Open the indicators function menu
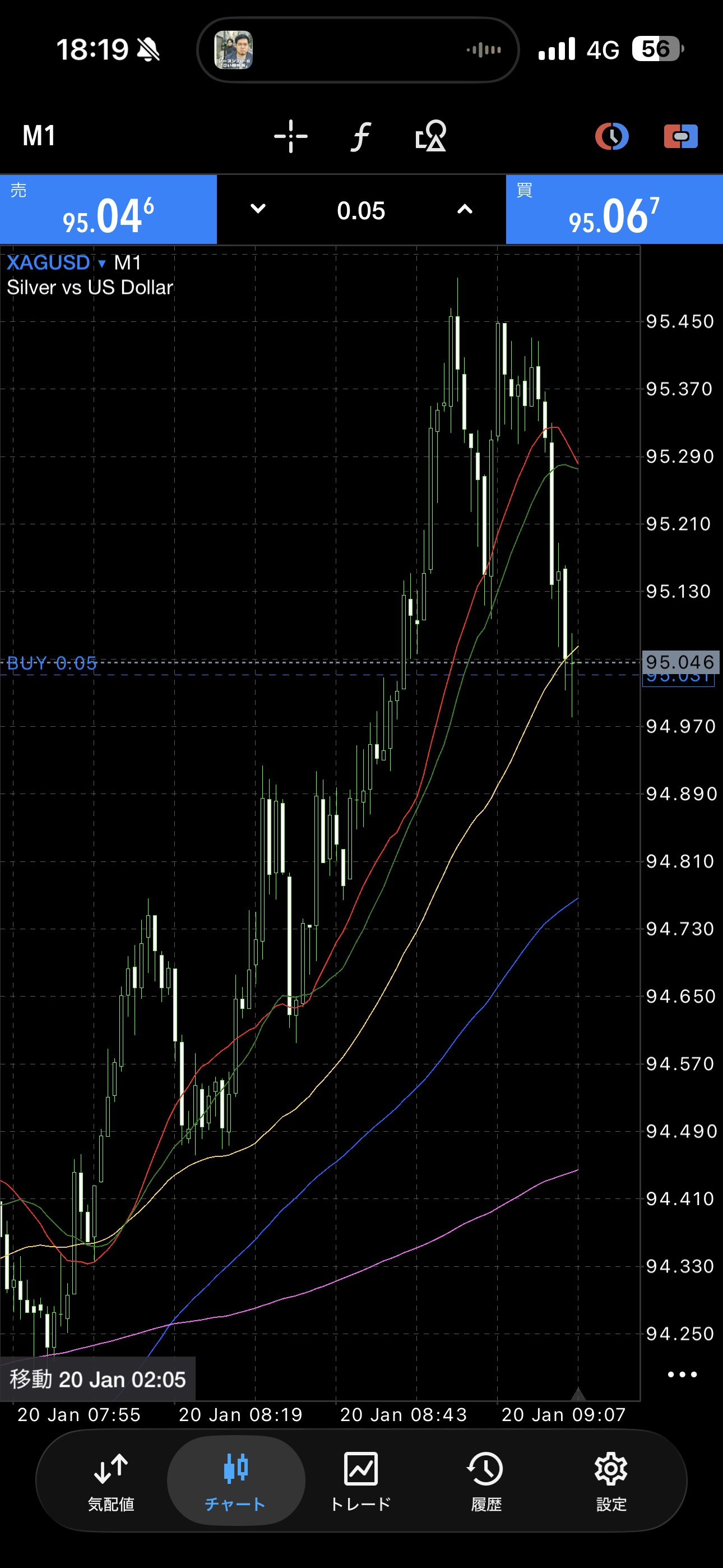The height and width of the screenshot is (1568, 723). [360, 136]
